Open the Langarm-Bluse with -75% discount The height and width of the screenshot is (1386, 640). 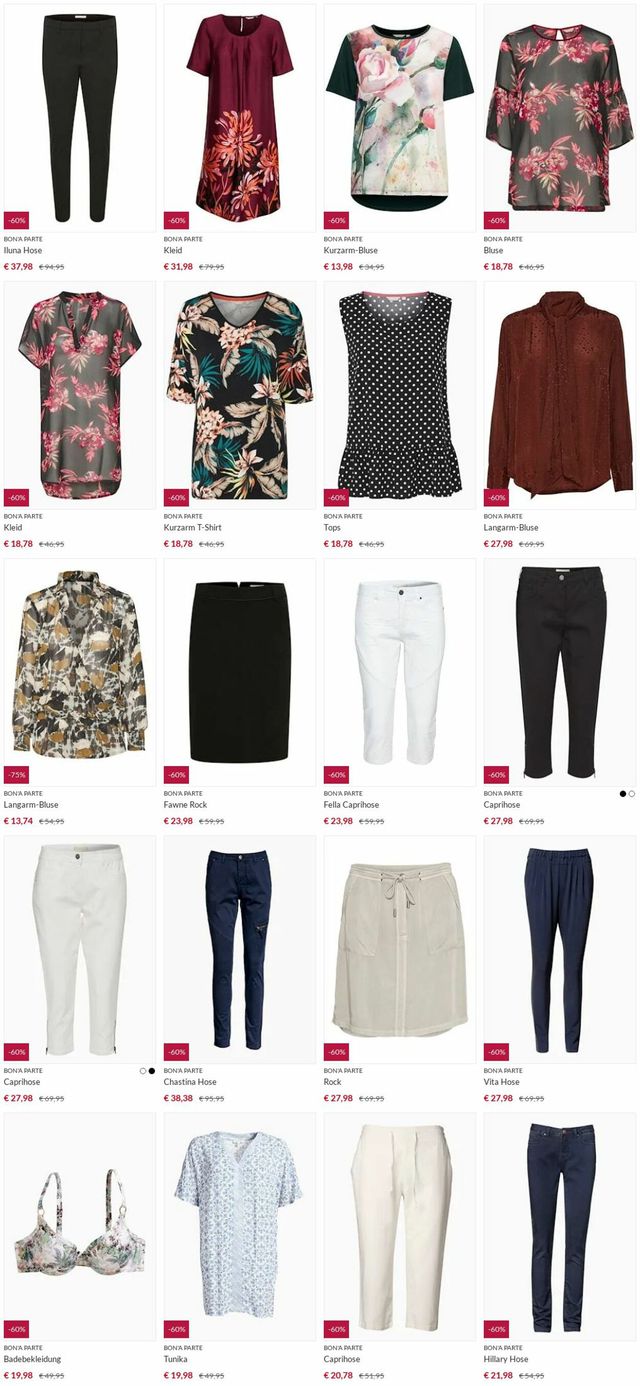tap(79, 672)
